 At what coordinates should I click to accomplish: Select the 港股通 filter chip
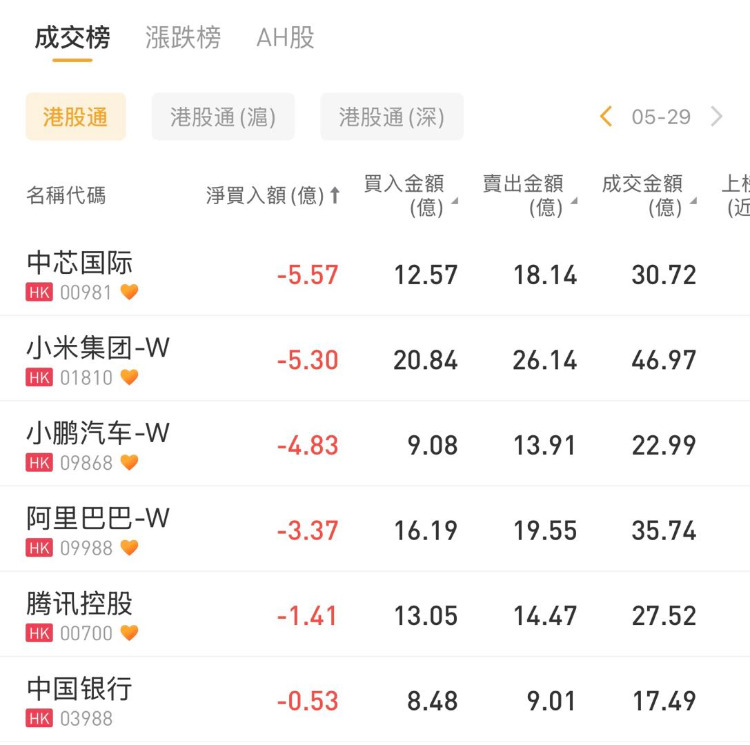coord(75,117)
